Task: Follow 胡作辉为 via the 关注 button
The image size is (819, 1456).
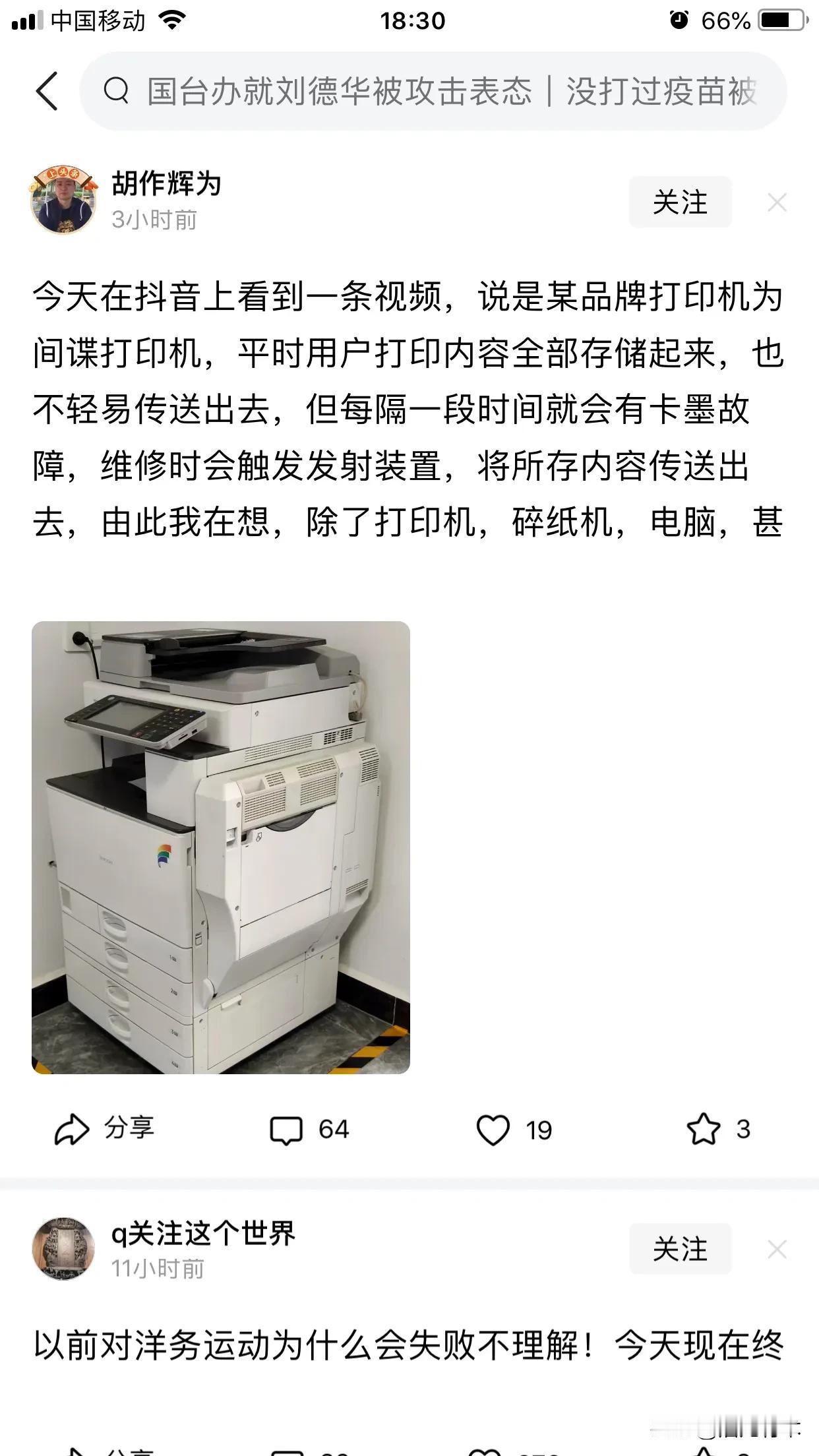Action: [681, 202]
